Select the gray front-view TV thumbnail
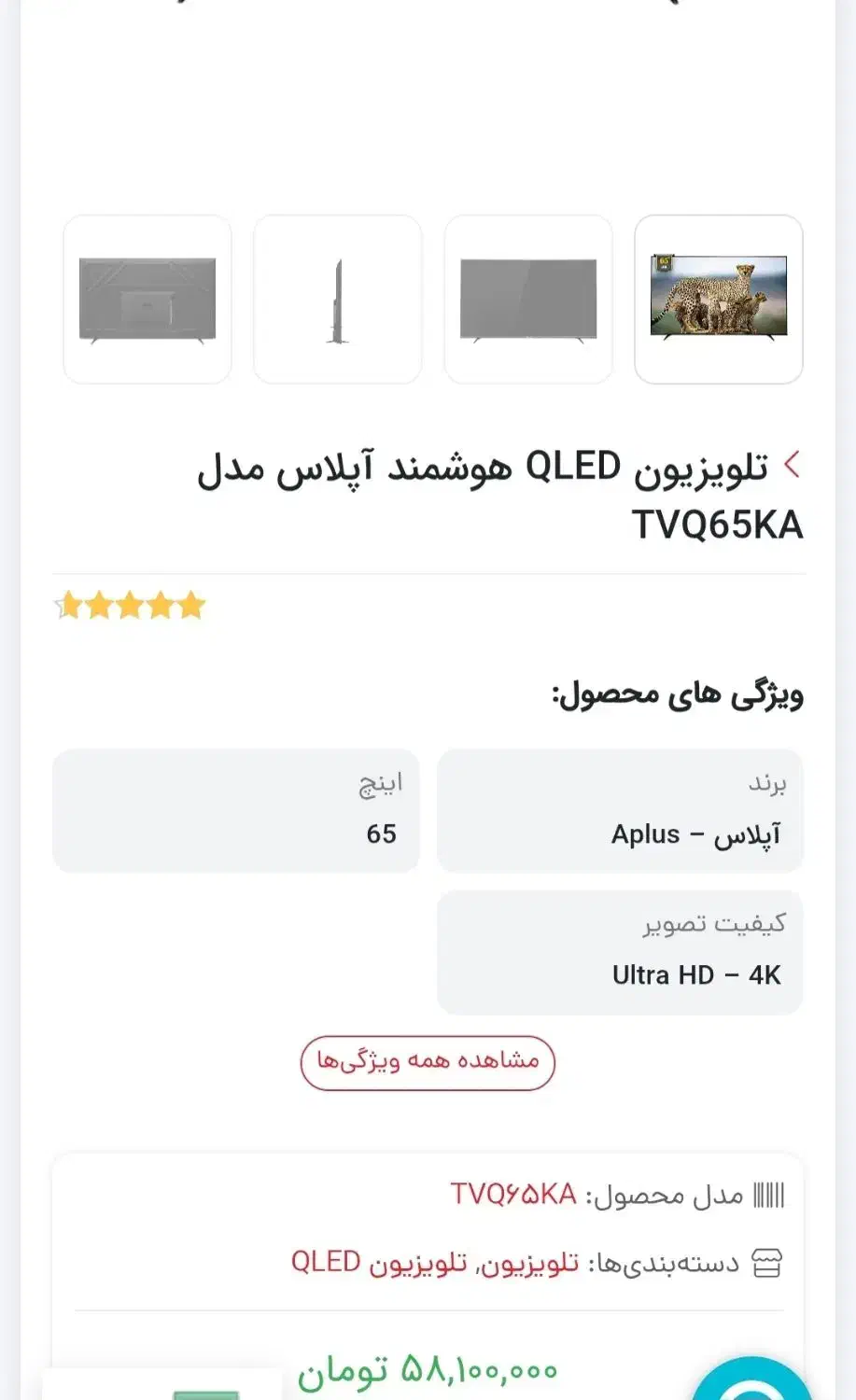Viewport: 856px width, 1400px height. click(x=528, y=299)
